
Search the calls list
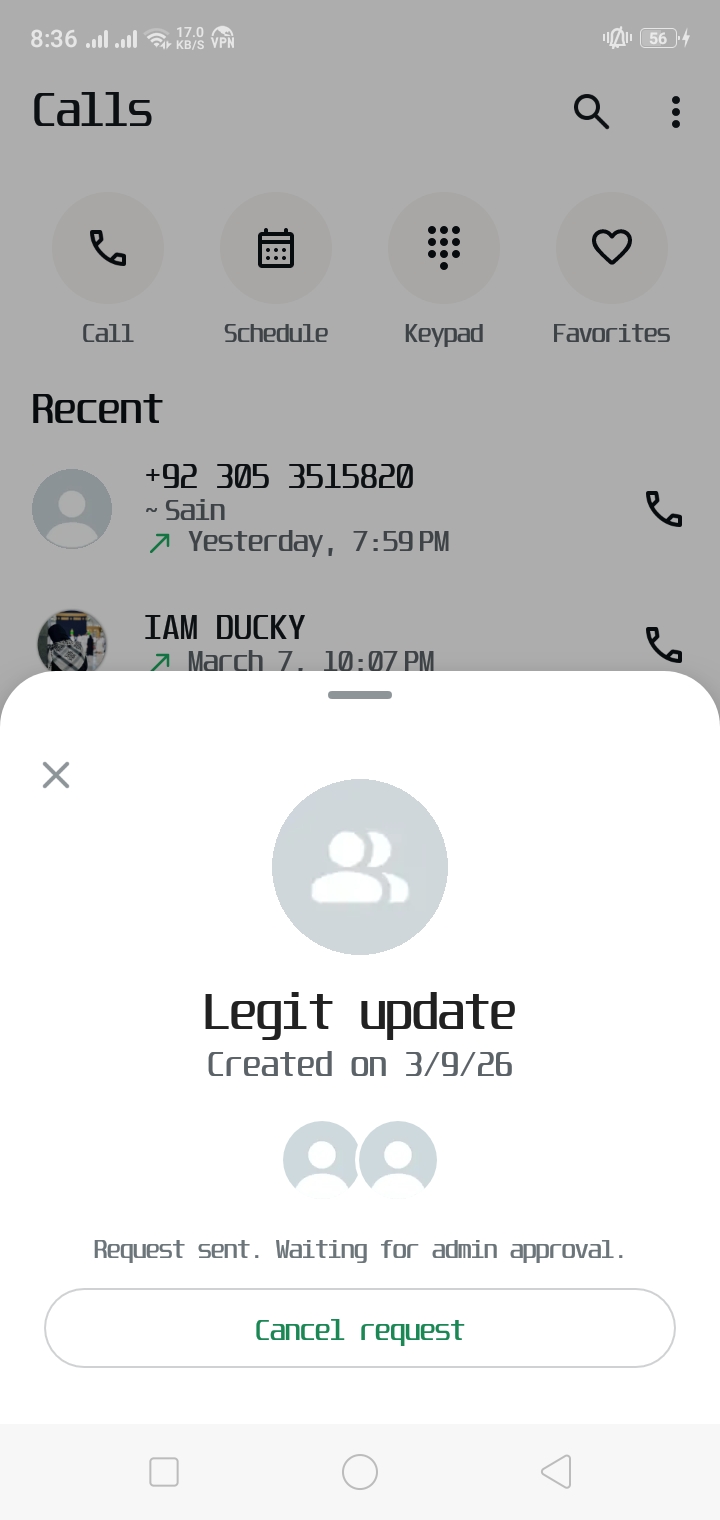point(591,111)
